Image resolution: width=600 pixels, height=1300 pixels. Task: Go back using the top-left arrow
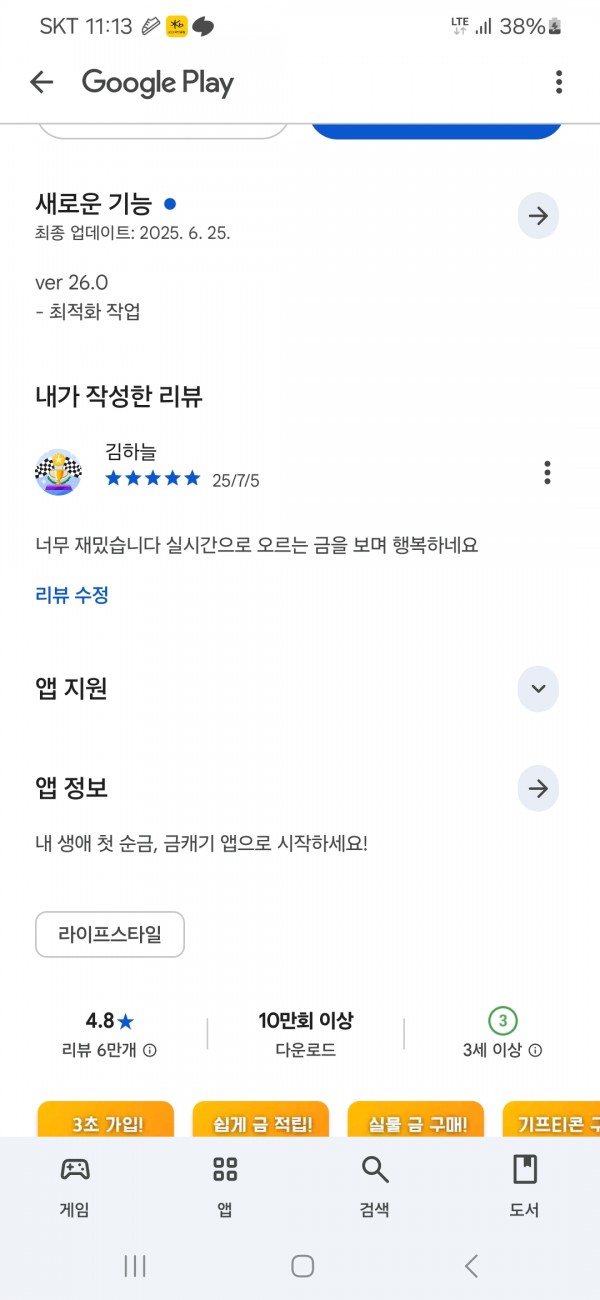pyautogui.click(x=41, y=82)
